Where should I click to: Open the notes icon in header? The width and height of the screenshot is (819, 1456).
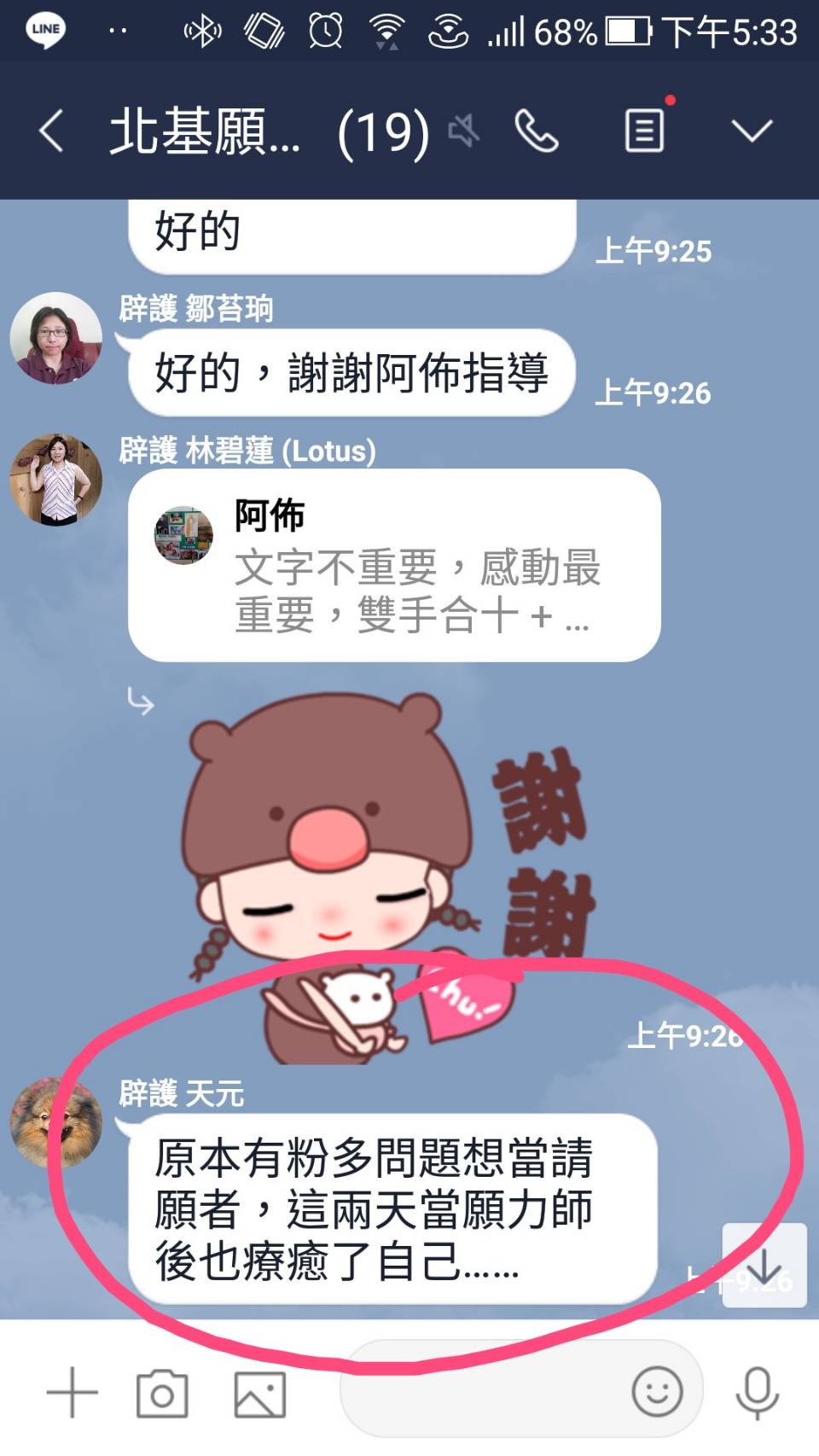pos(645,131)
